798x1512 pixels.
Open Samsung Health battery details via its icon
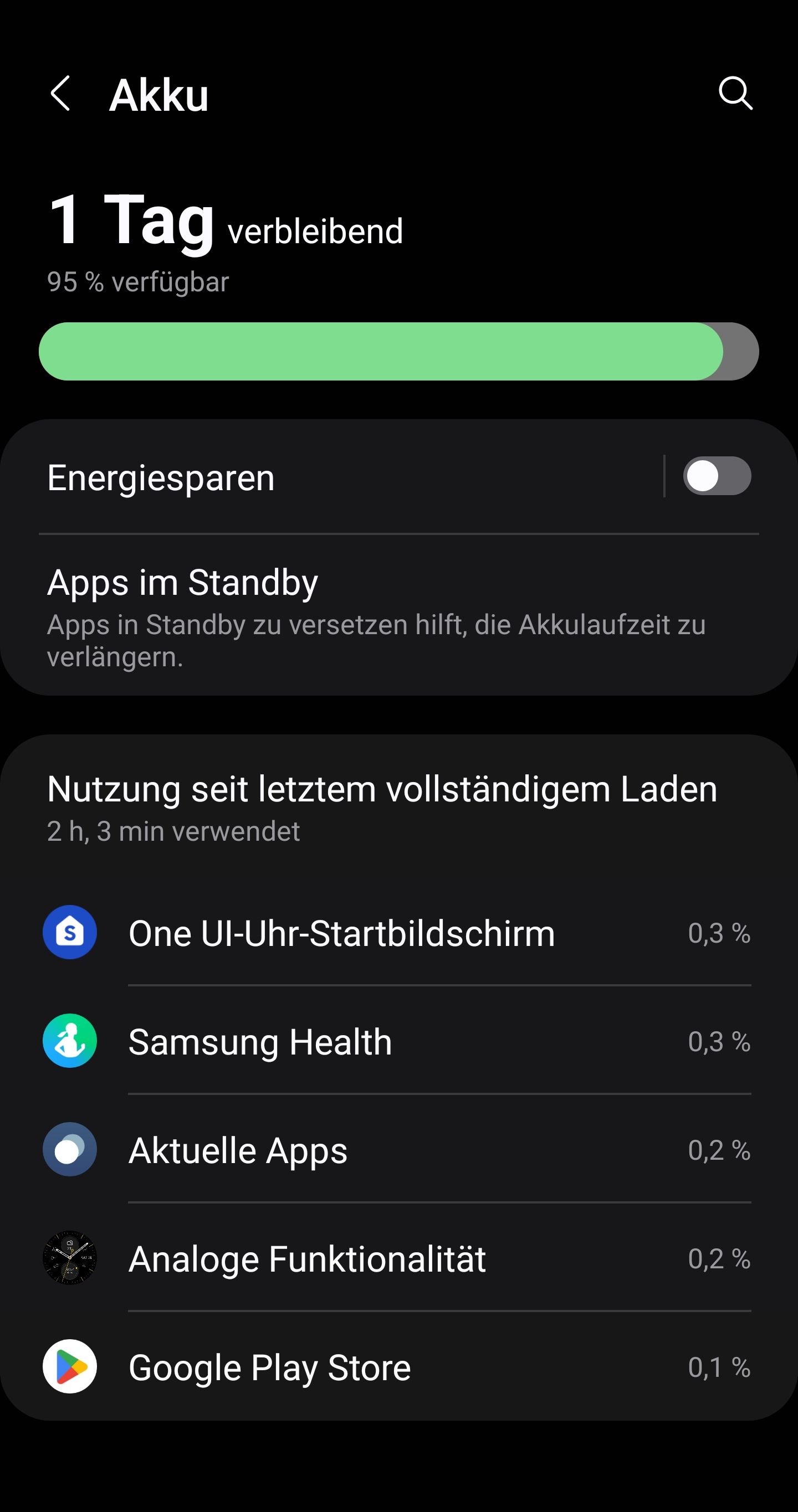click(69, 1041)
